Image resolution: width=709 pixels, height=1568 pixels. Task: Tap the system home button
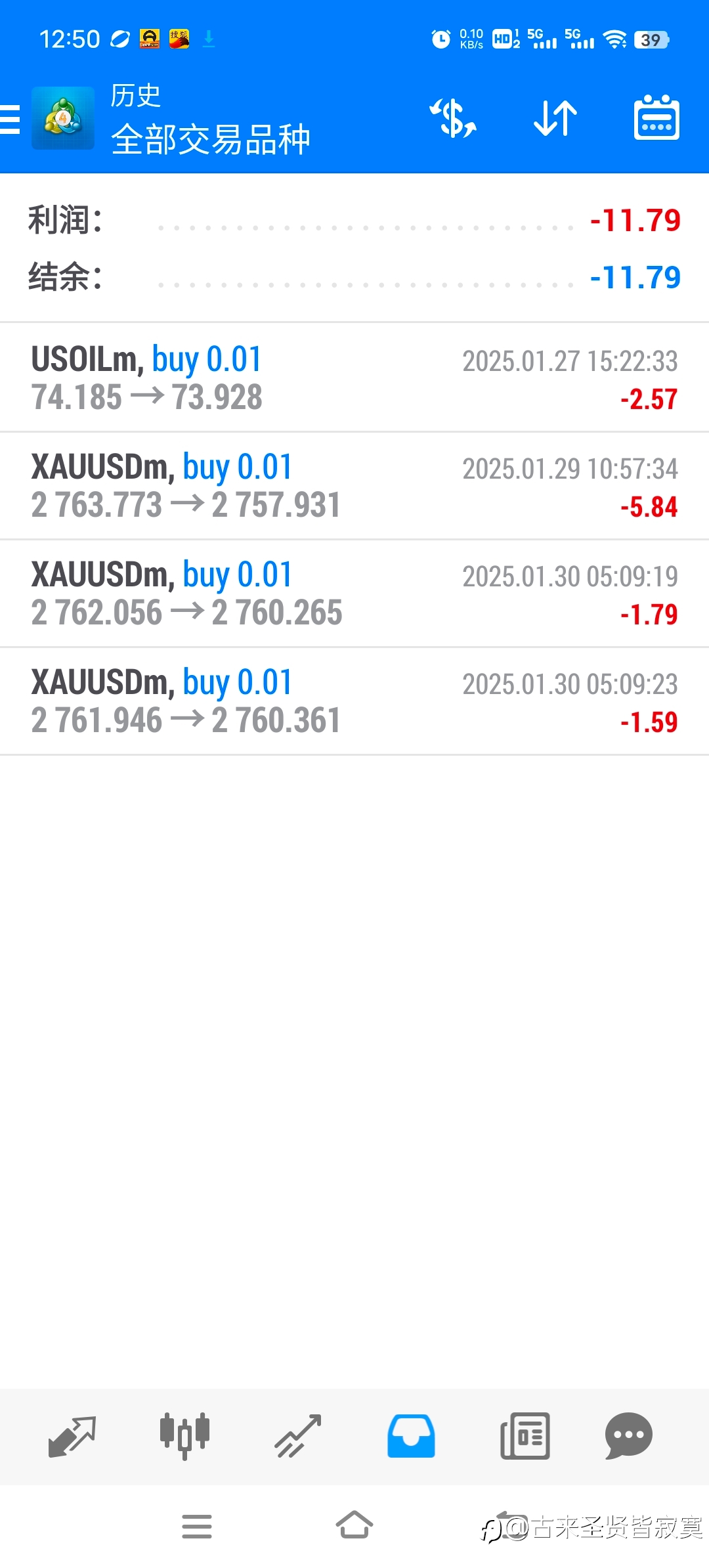point(354,1525)
